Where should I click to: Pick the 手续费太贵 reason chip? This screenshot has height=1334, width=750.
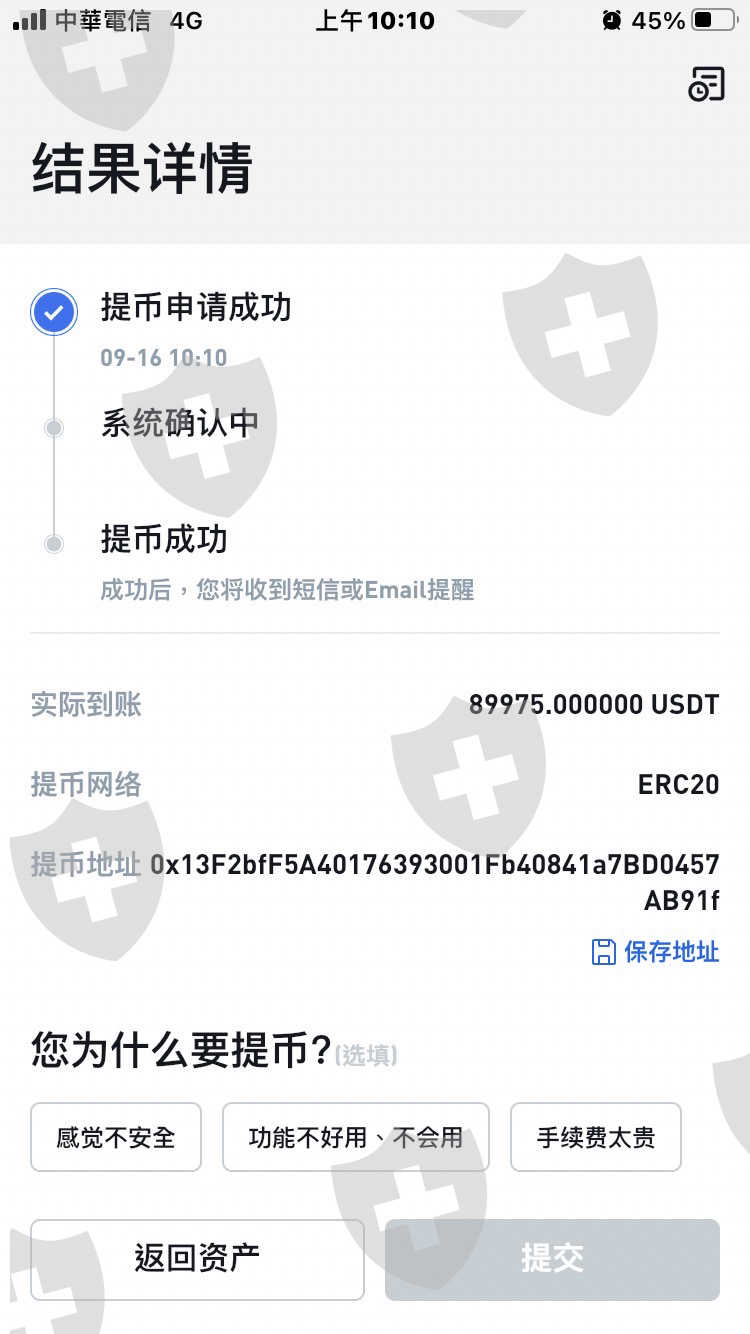pyautogui.click(x=596, y=1137)
